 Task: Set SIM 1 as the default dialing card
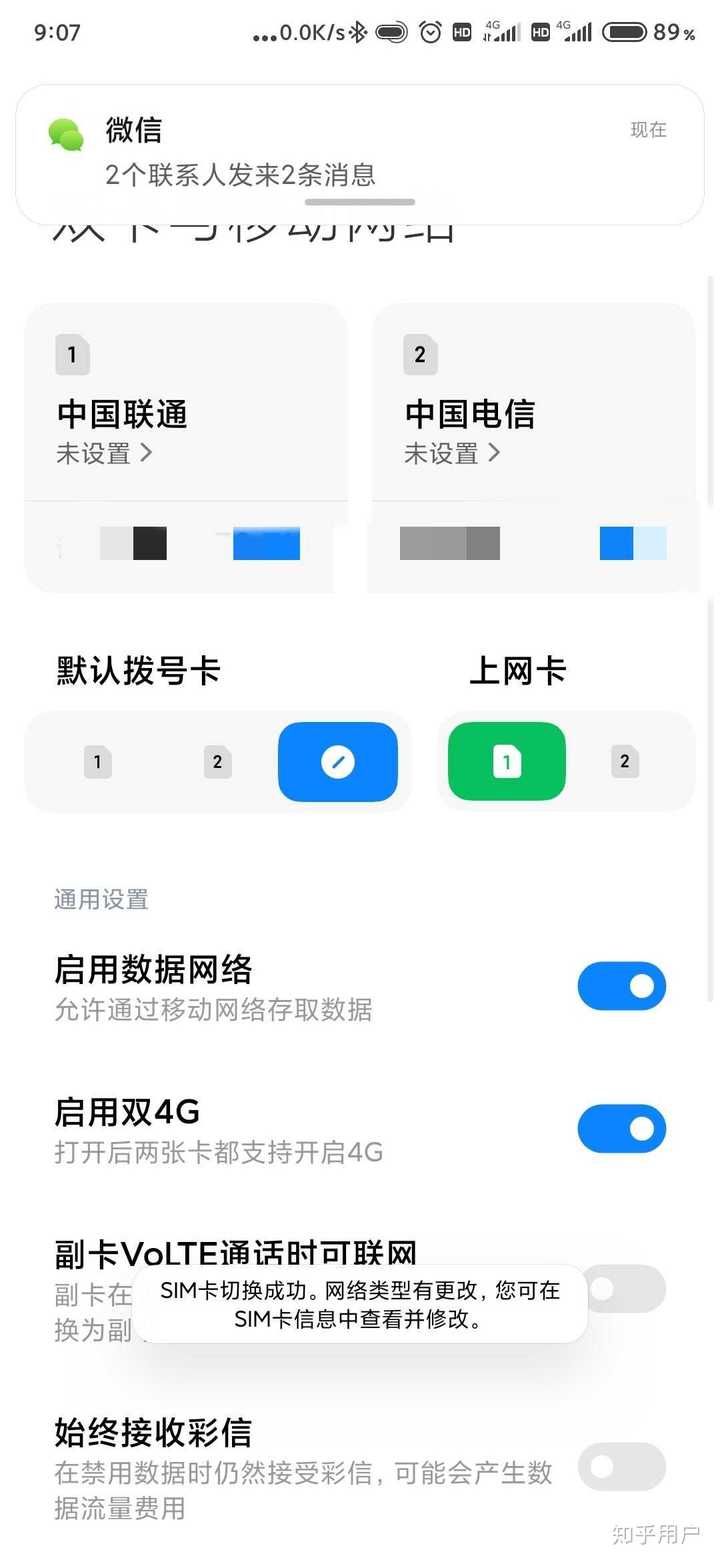click(97, 762)
